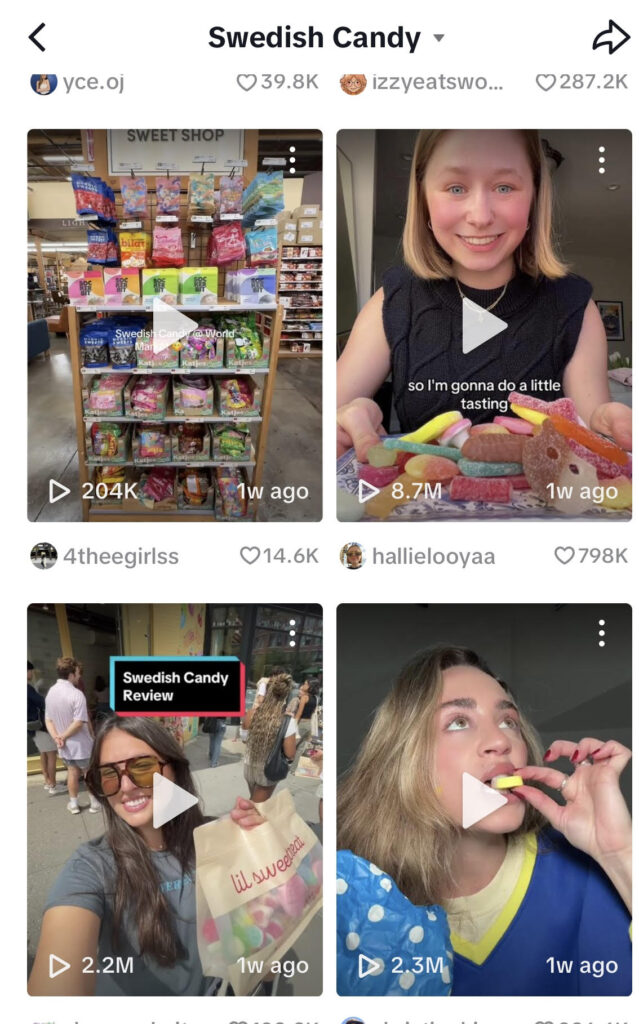The height and width of the screenshot is (1024, 639).
Task: Open options menu on the 2.3M-view video
Action: [x=601, y=633]
